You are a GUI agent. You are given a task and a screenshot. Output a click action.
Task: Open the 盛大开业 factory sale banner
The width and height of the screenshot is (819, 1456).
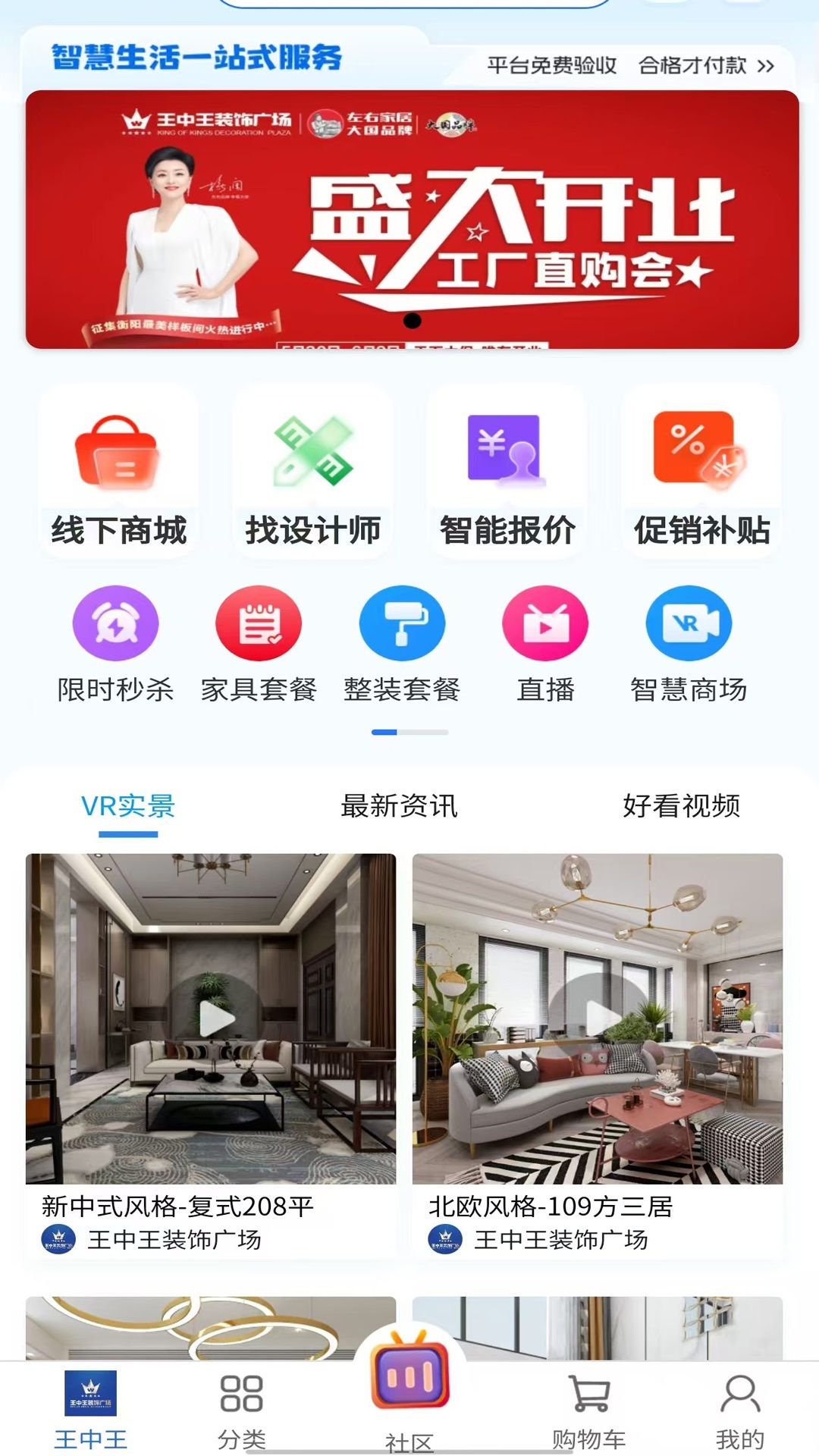(412, 219)
